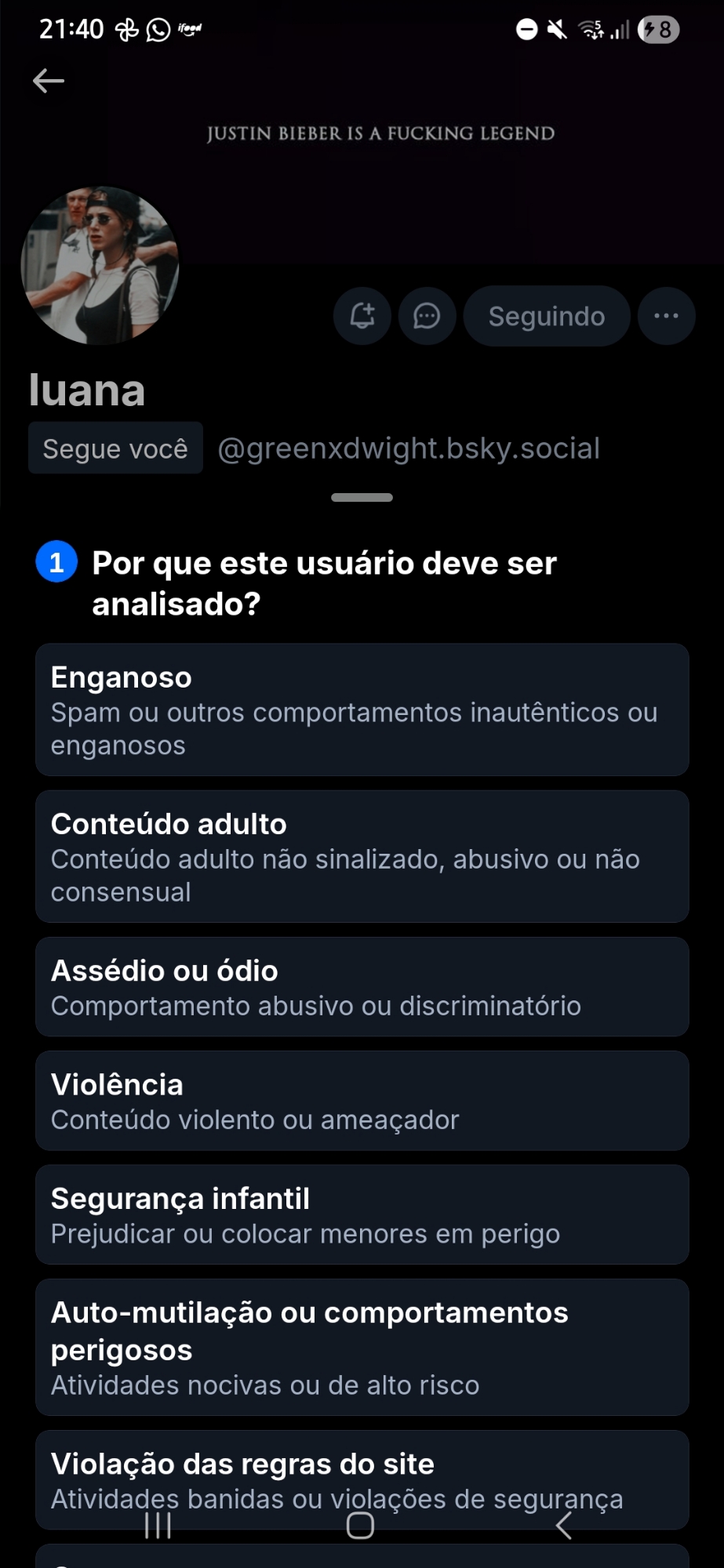The image size is (724, 1568).
Task: Open luana's profile picture
Action: point(100,266)
